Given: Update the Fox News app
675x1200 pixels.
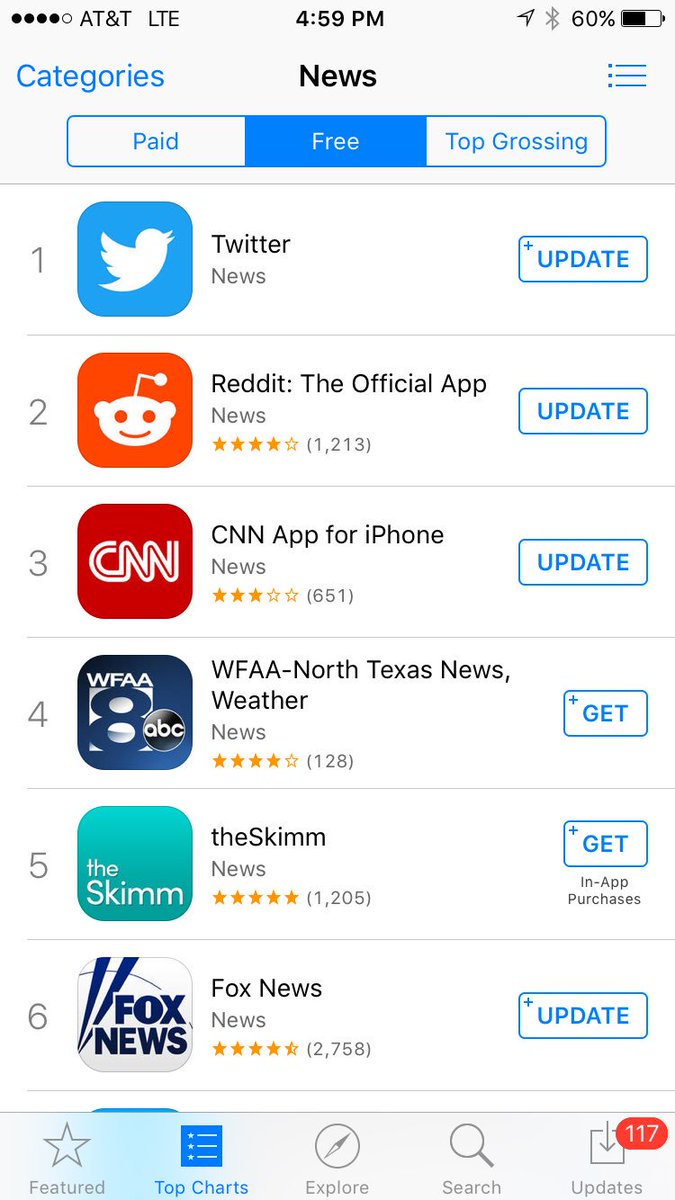Looking at the screenshot, I should point(583,1015).
